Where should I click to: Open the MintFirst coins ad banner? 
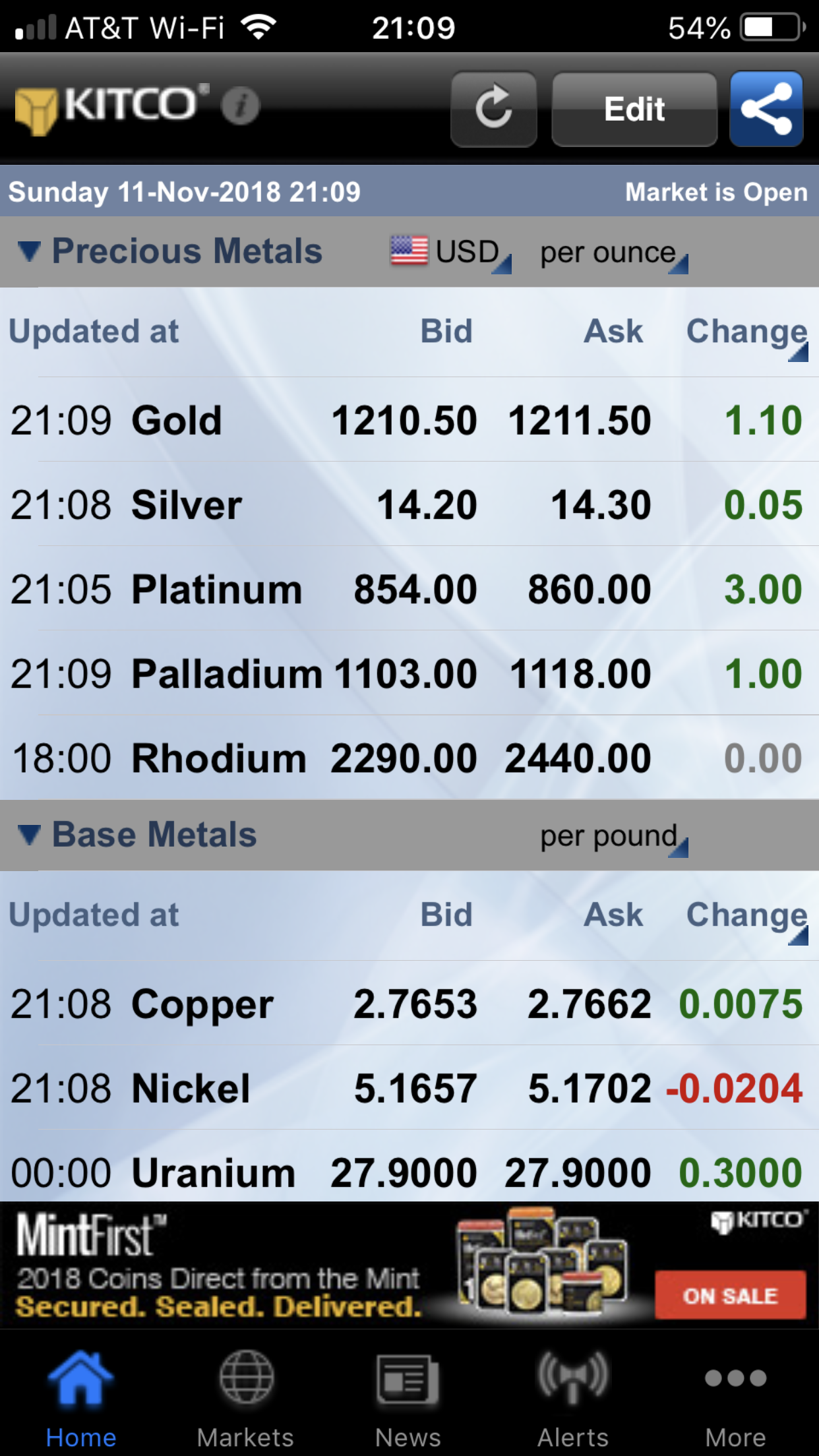(x=409, y=1265)
